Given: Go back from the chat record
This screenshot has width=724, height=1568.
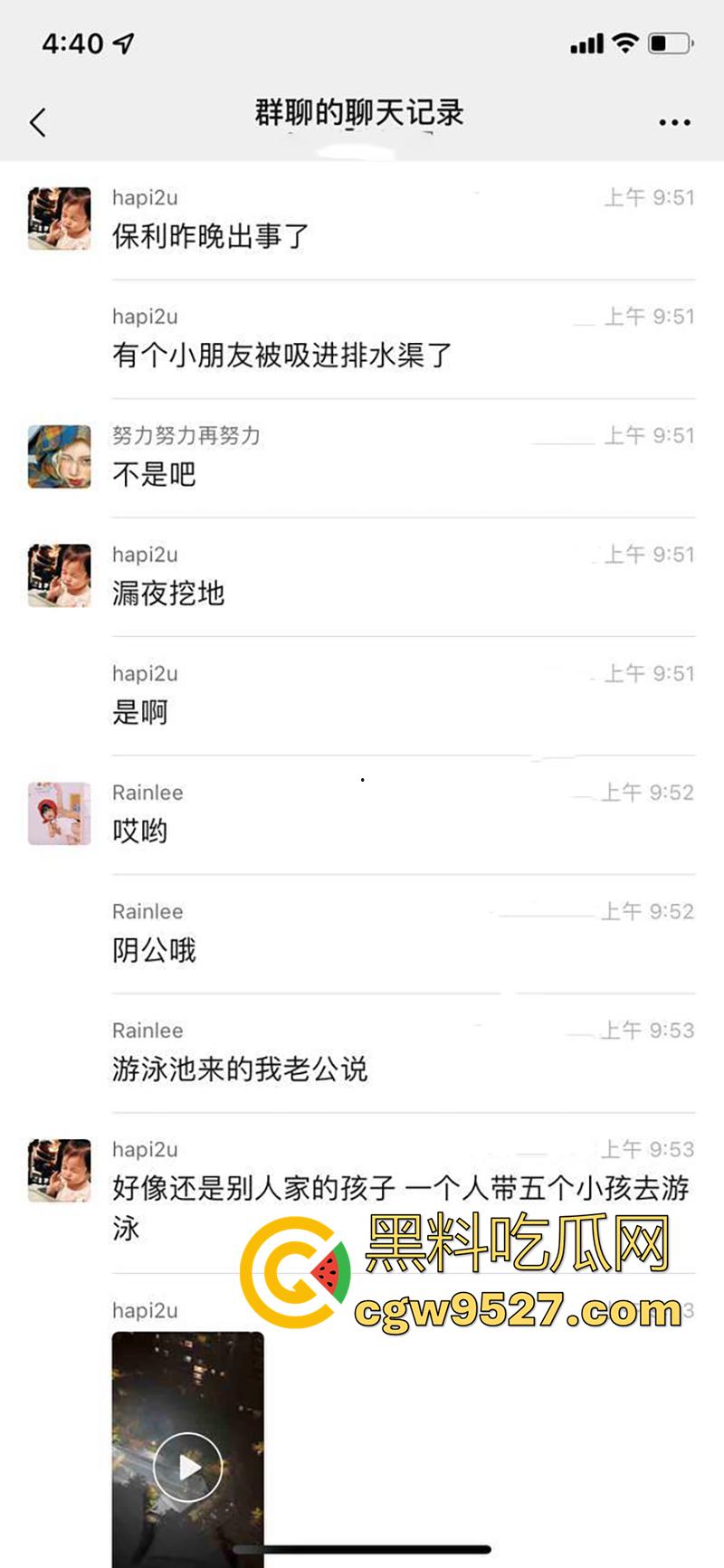Looking at the screenshot, I should (x=38, y=122).
